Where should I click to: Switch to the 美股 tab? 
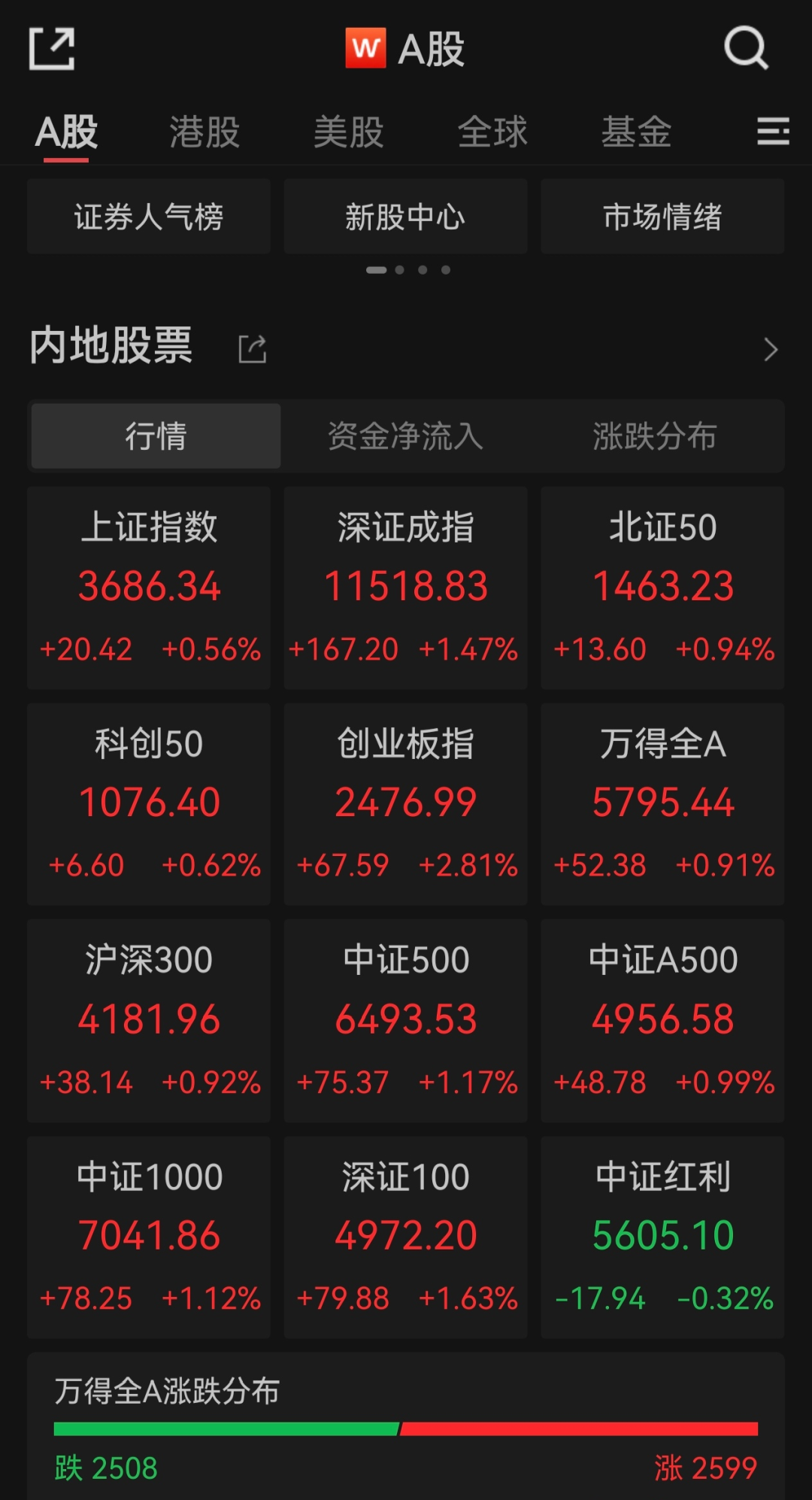(348, 132)
